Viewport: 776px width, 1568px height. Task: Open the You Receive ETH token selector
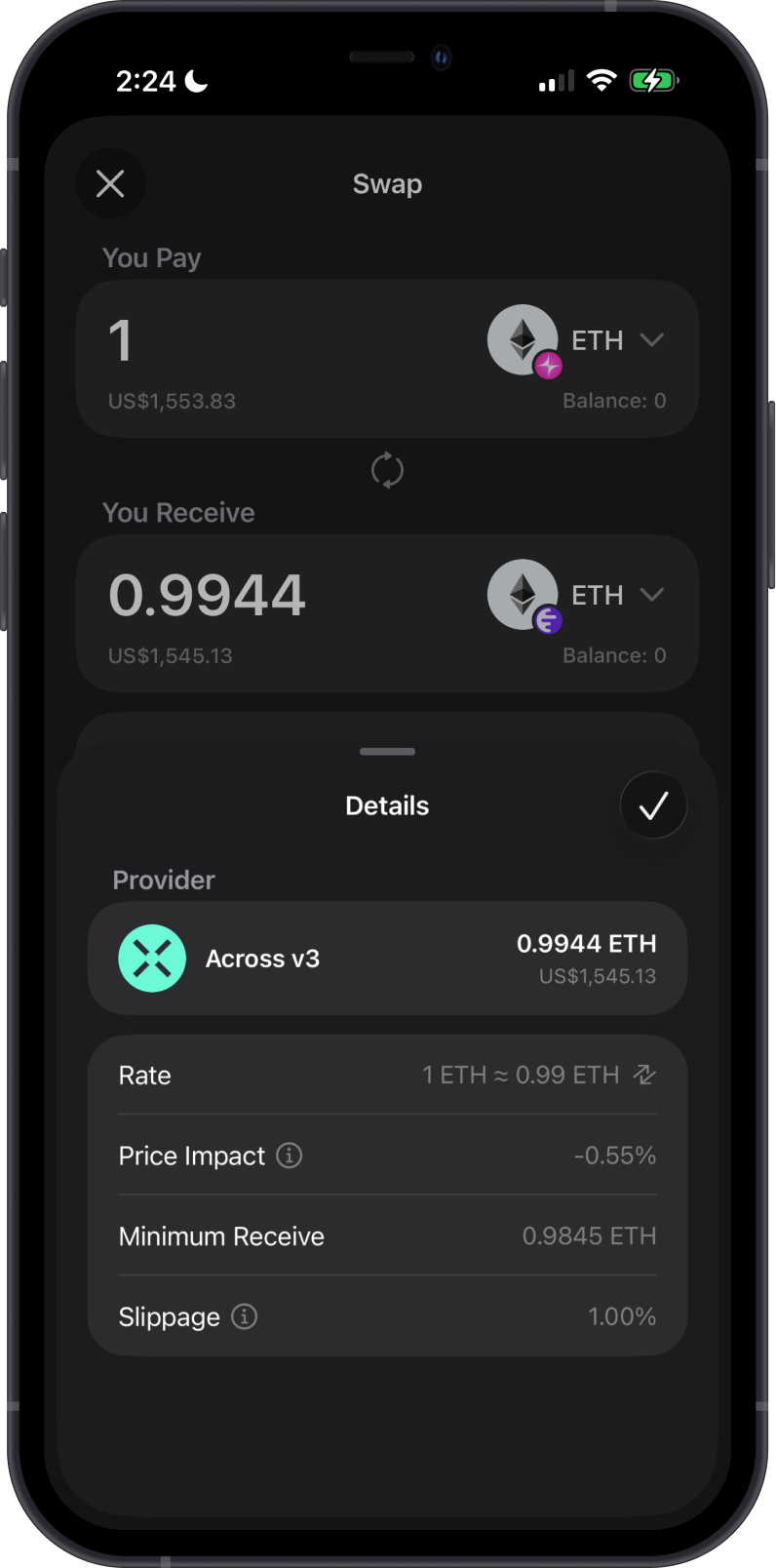pos(576,595)
